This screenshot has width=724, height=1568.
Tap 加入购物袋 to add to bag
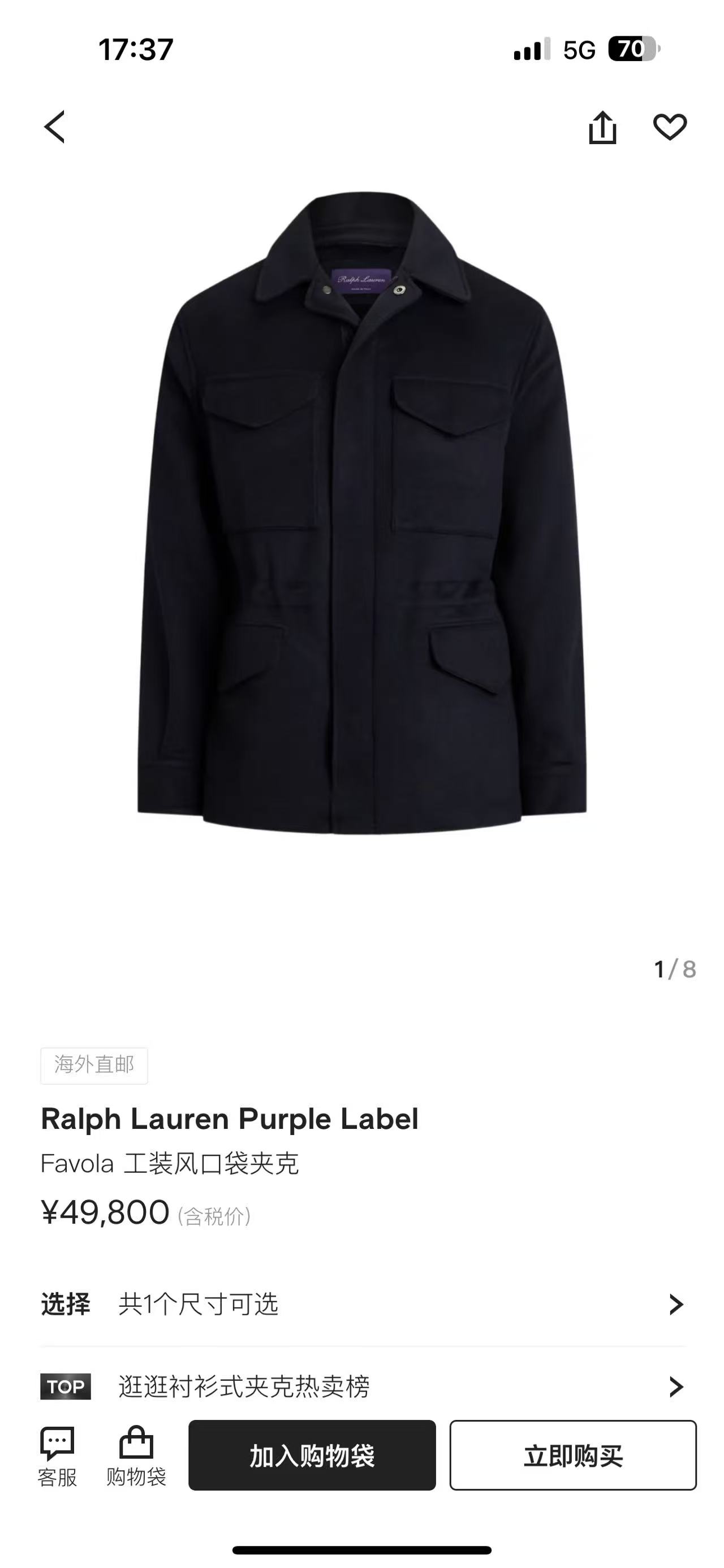pyautogui.click(x=312, y=1456)
